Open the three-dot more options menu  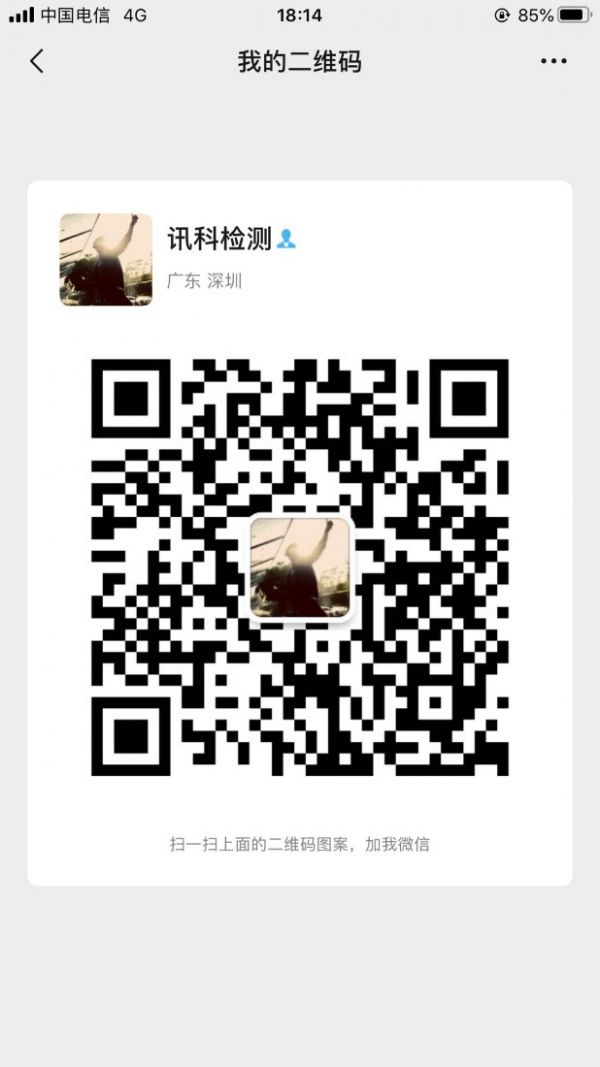554,61
